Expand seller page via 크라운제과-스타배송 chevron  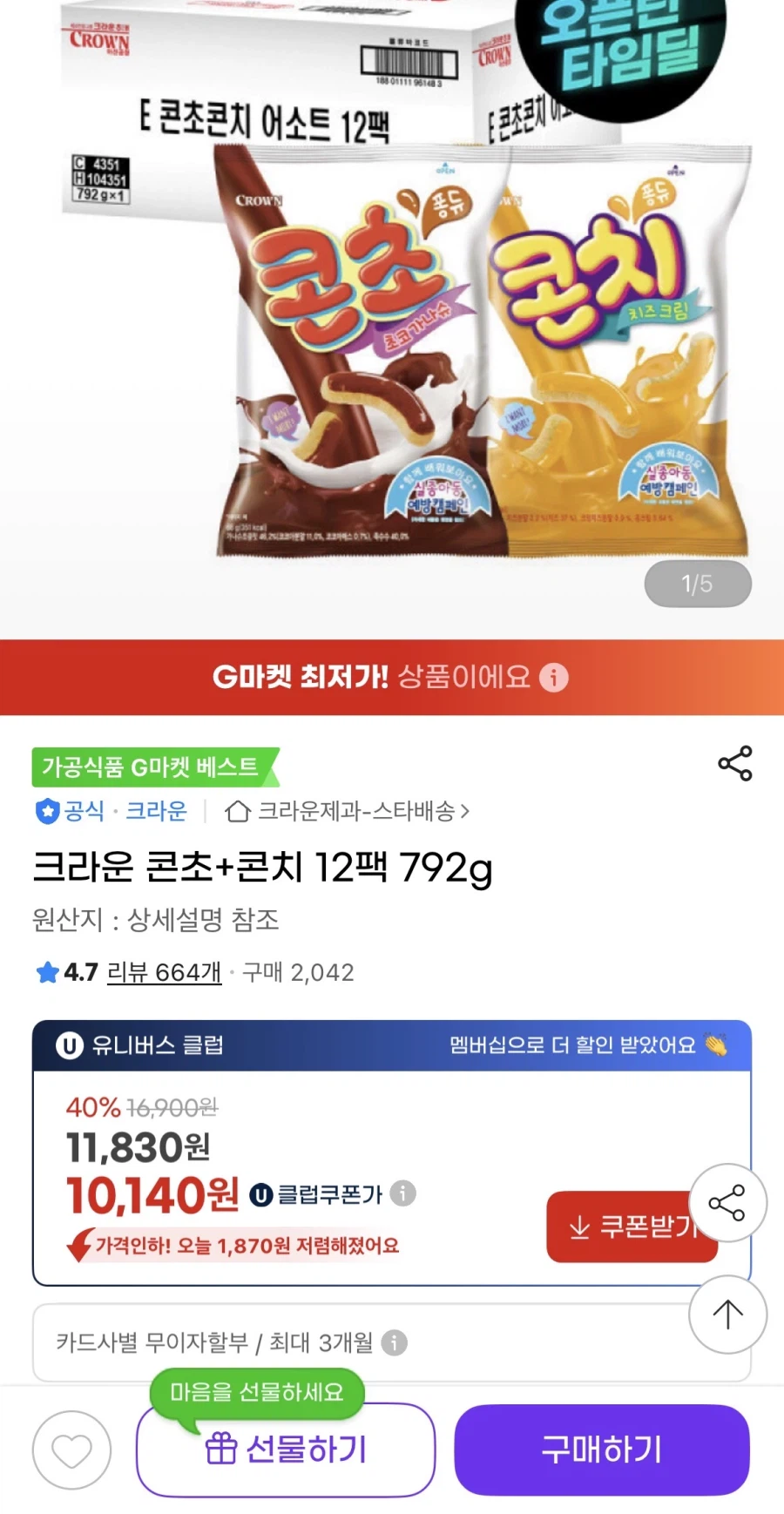tap(465, 810)
